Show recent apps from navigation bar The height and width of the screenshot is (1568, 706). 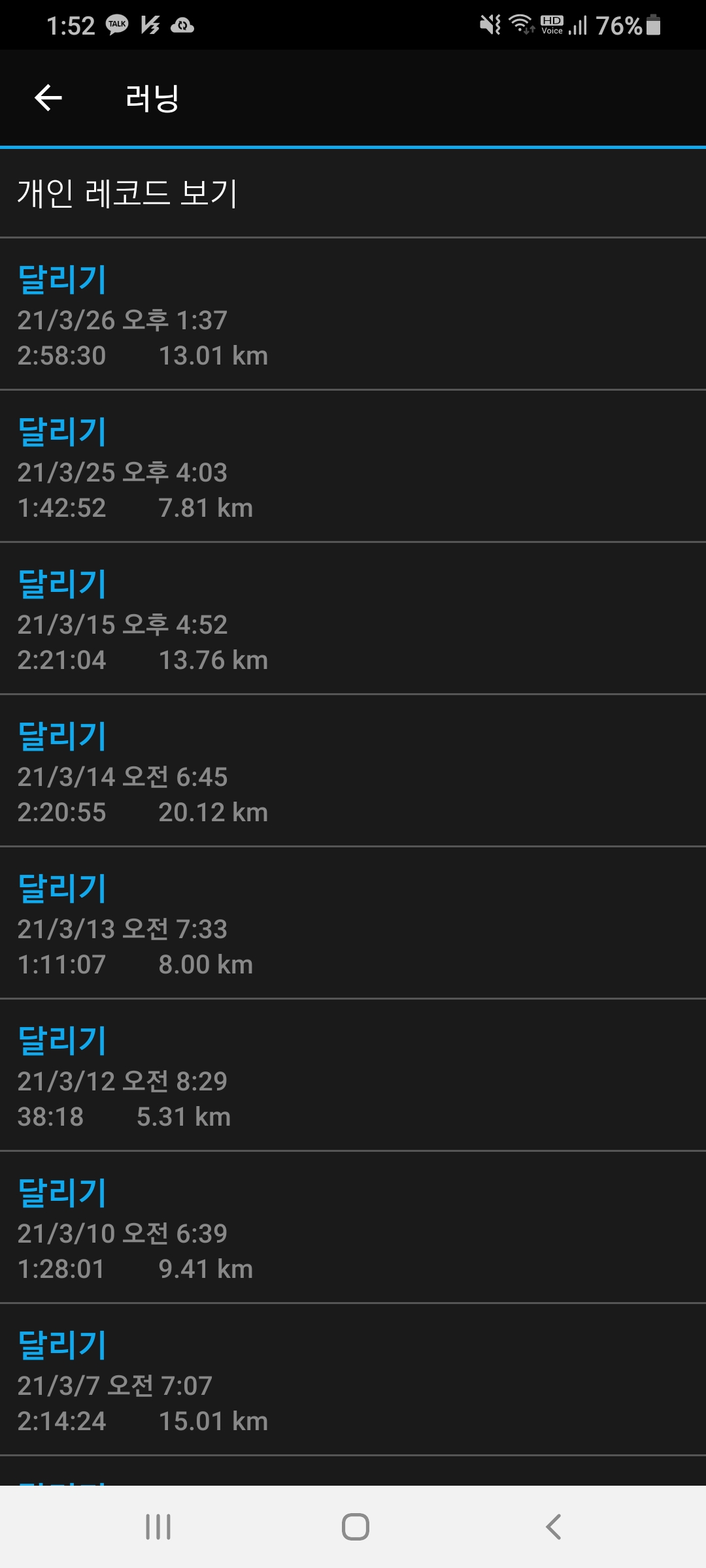point(158,1527)
